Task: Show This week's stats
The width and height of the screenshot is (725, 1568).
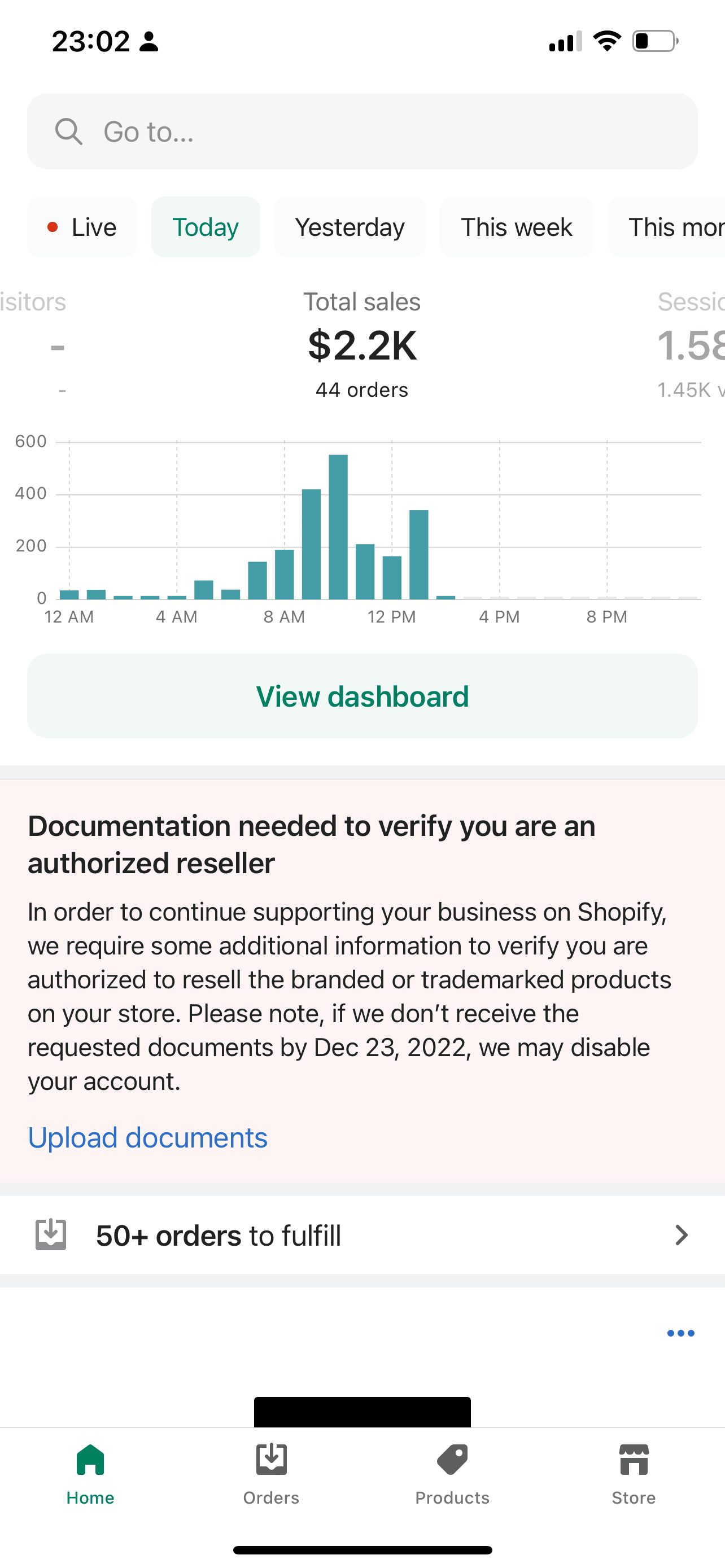Action: click(x=516, y=227)
